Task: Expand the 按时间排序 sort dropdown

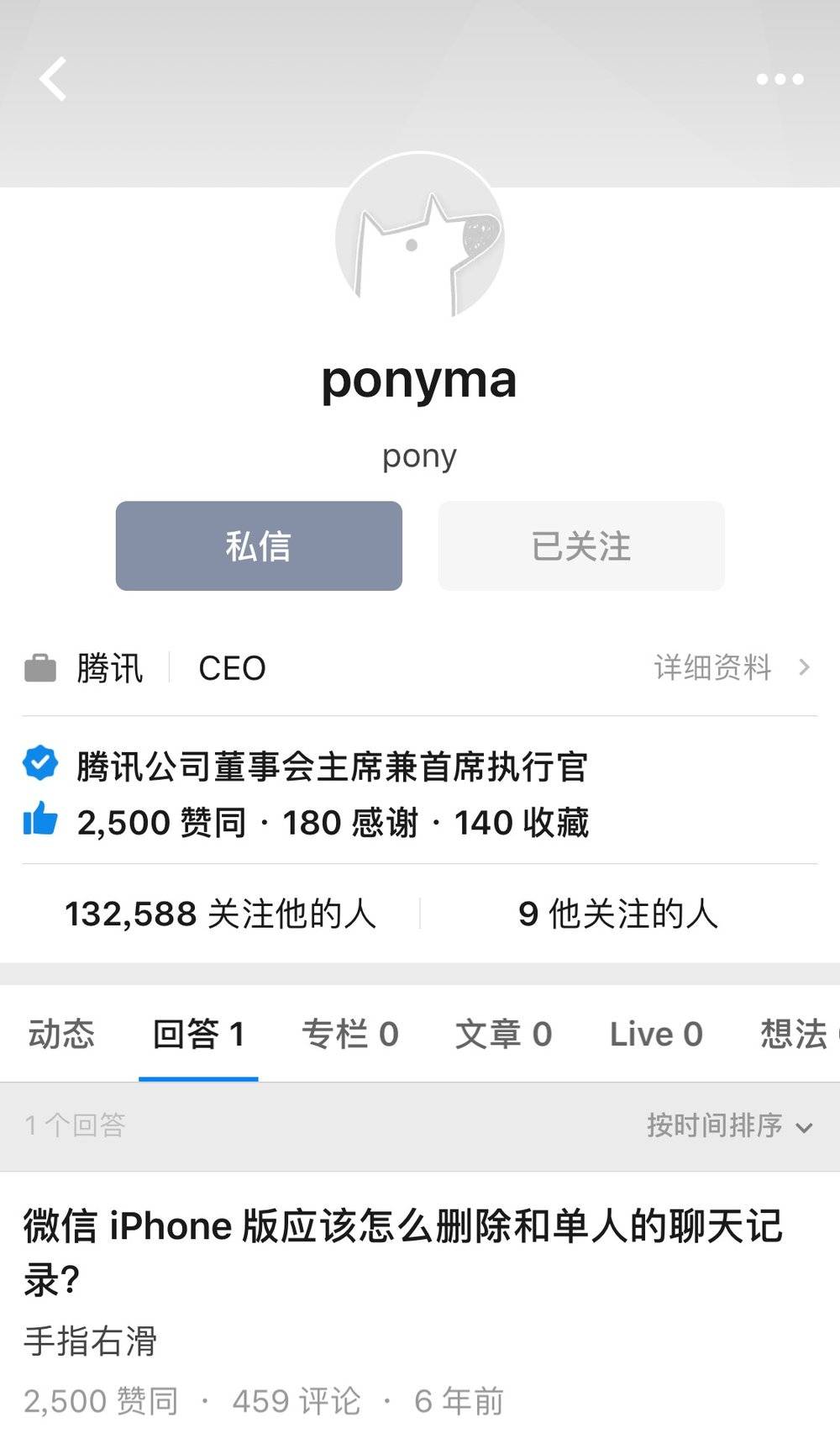Action: click(x=730, y=1125)
